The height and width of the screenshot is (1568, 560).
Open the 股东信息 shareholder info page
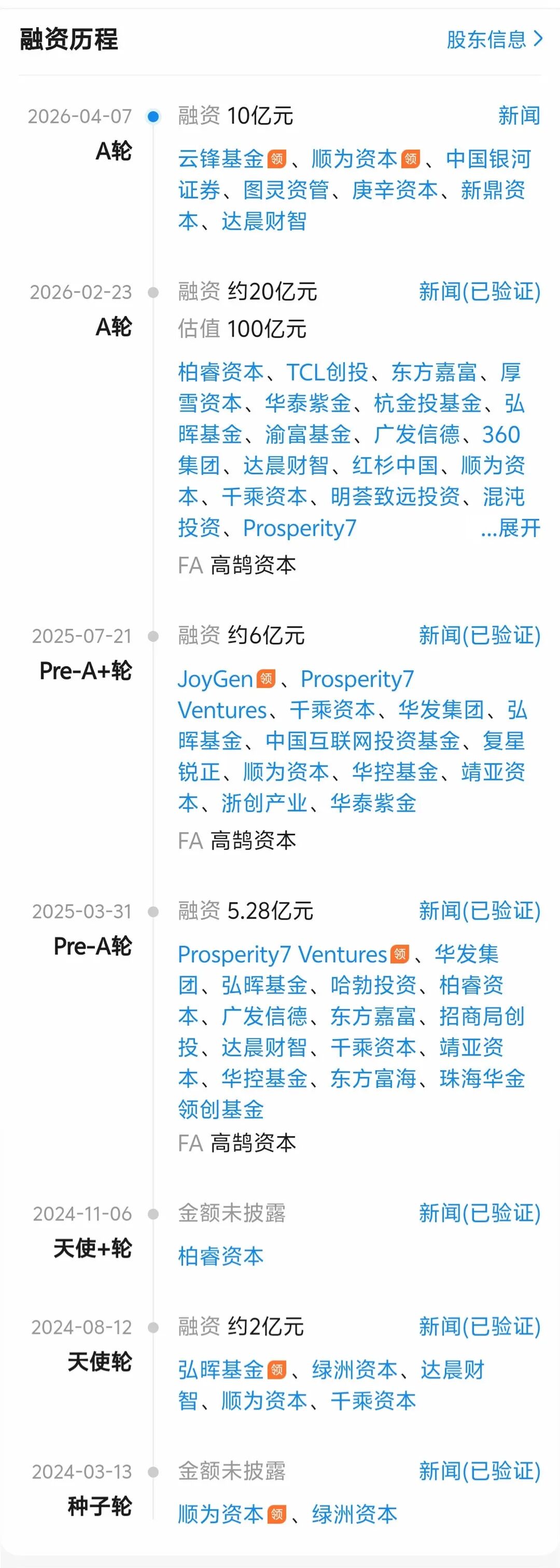pos(493,39)
